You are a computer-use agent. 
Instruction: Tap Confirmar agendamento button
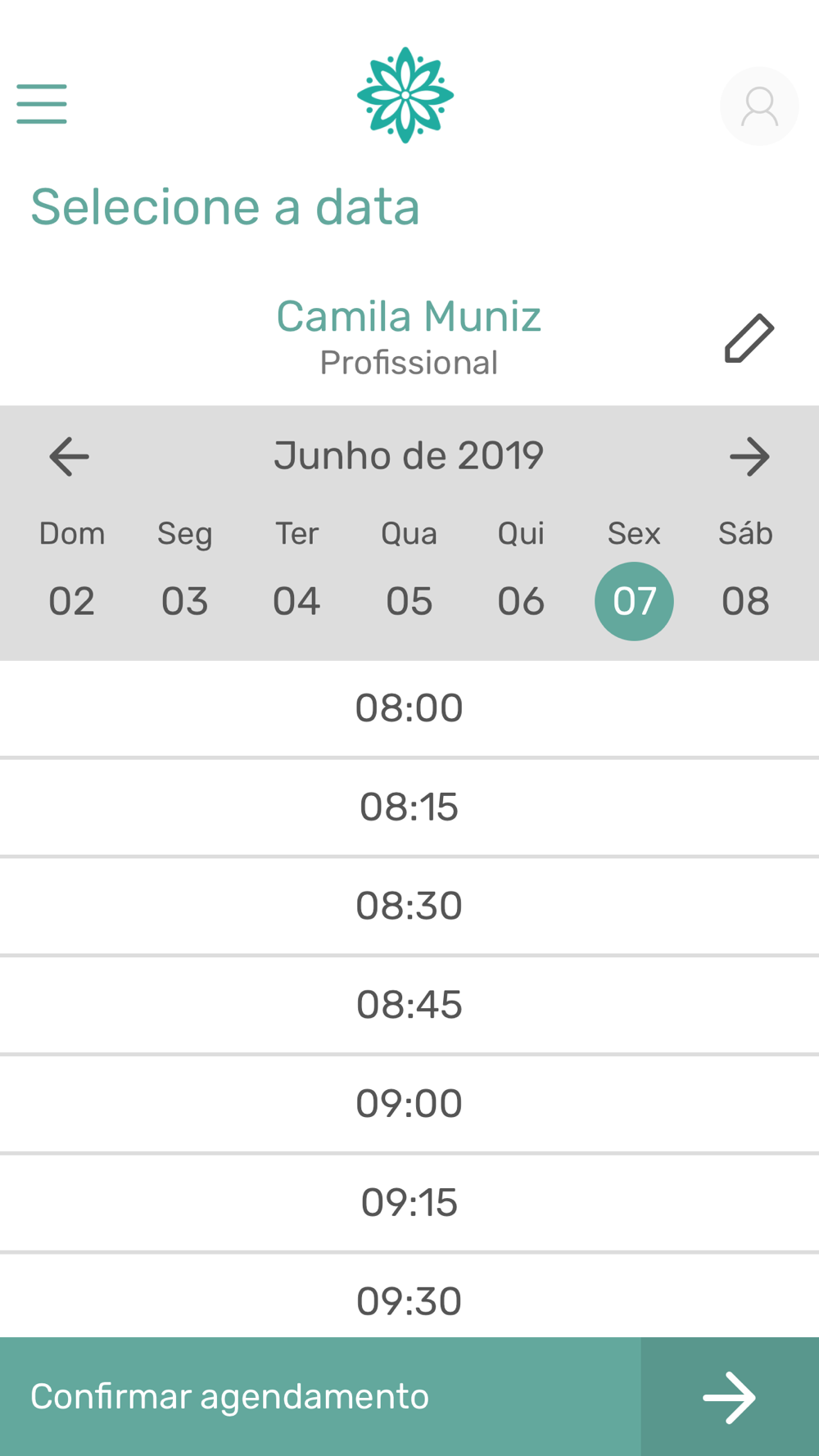(x=409, y=1396)
